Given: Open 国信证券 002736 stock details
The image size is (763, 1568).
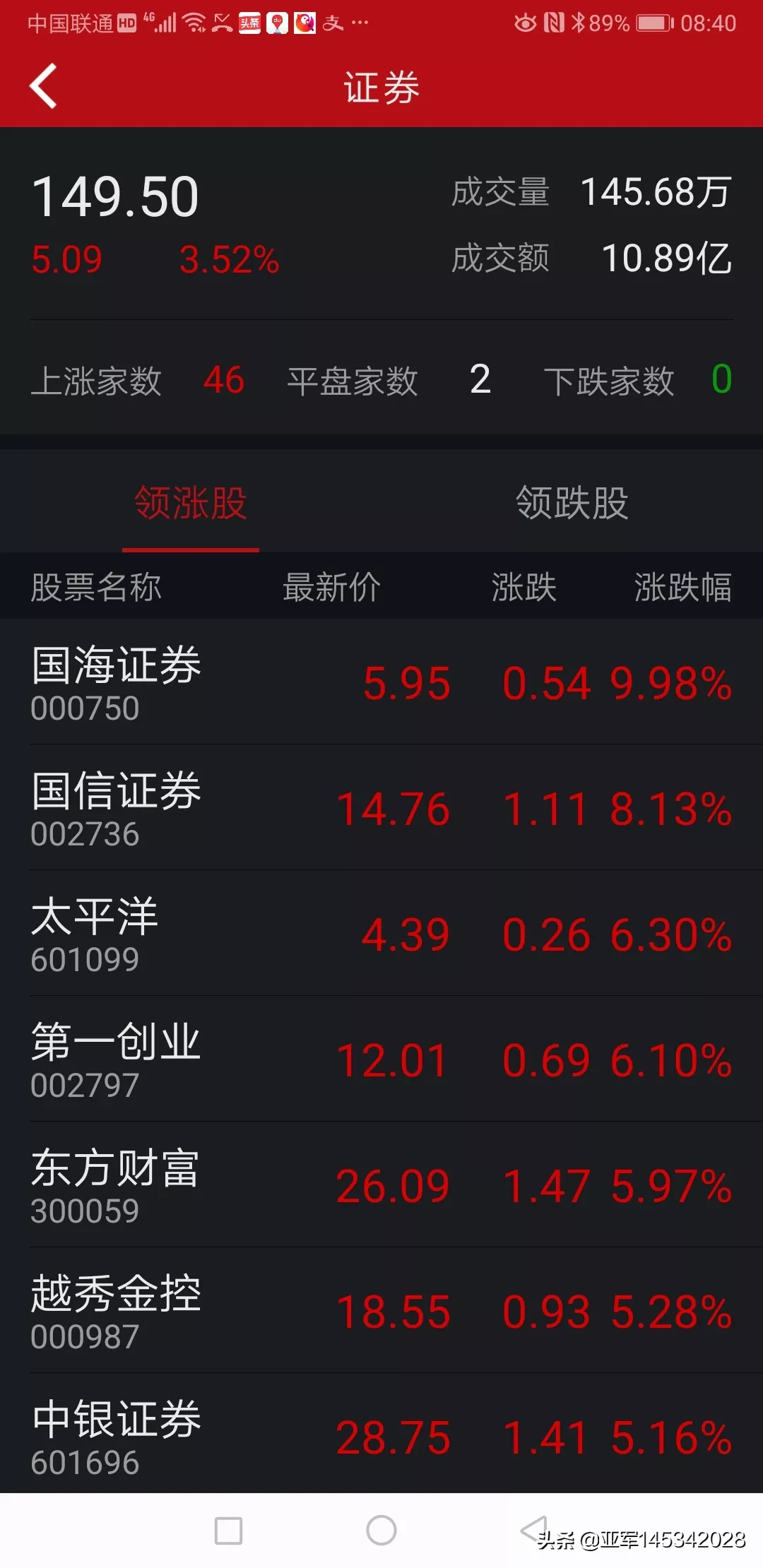Looking at the screenshot, I should click(381, 808).
